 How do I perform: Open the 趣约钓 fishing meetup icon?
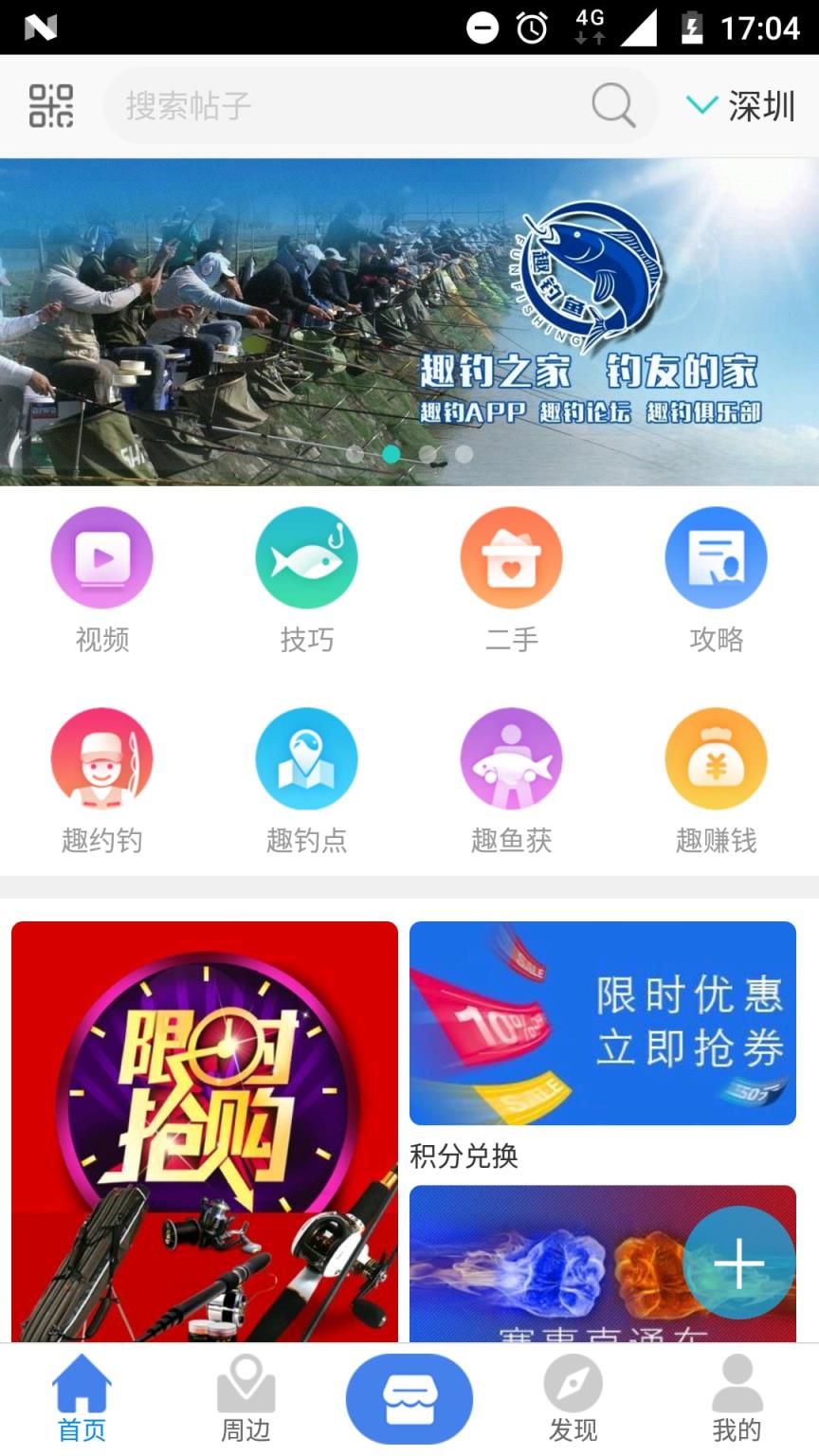(x=101, y=757)
